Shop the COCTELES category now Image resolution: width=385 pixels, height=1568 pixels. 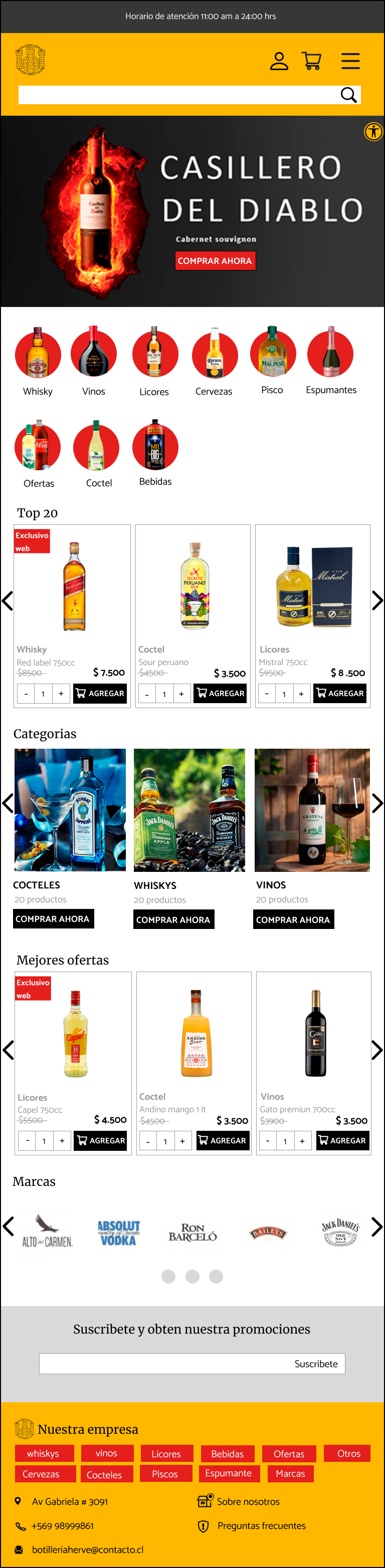53,918
